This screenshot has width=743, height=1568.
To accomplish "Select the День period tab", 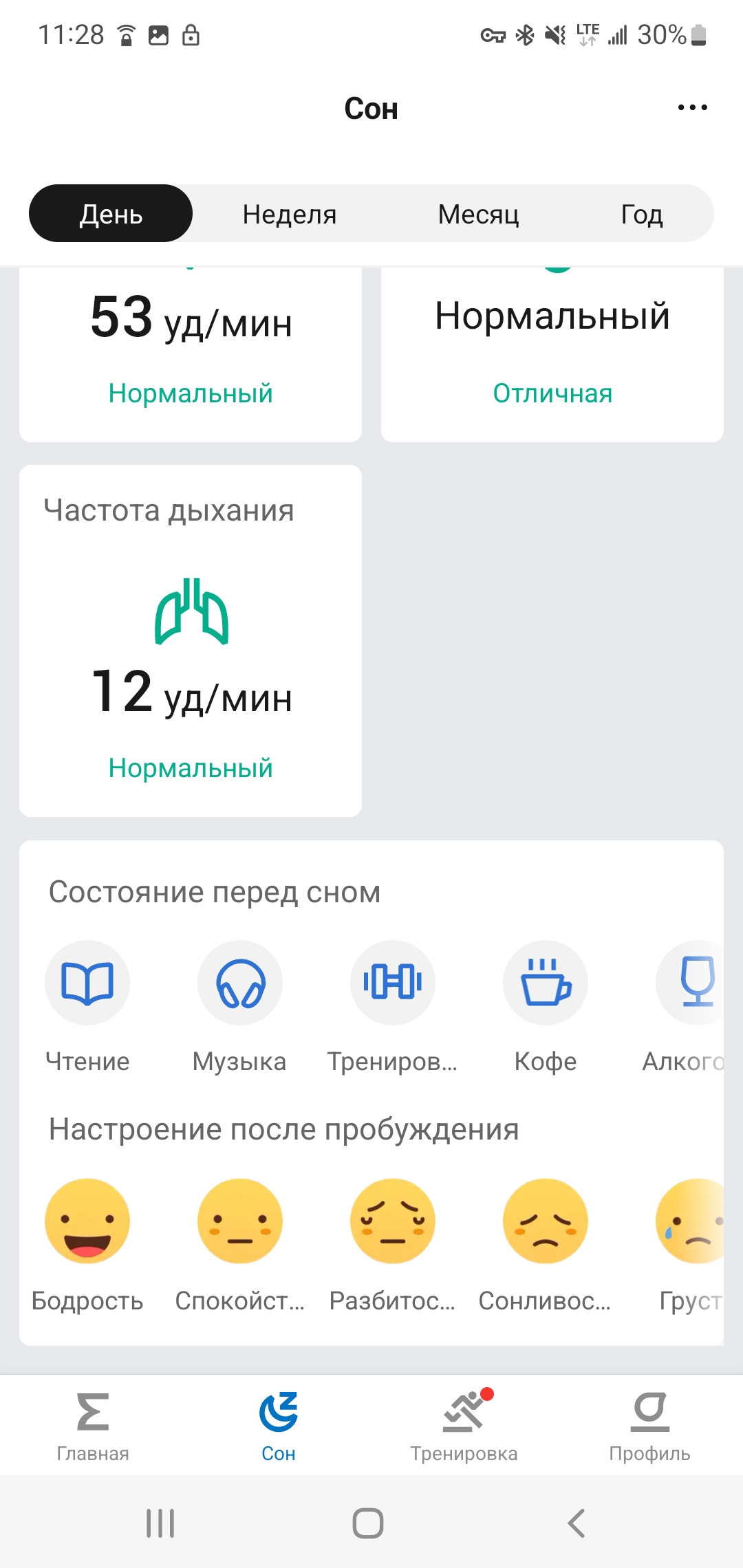I will 111,214.
